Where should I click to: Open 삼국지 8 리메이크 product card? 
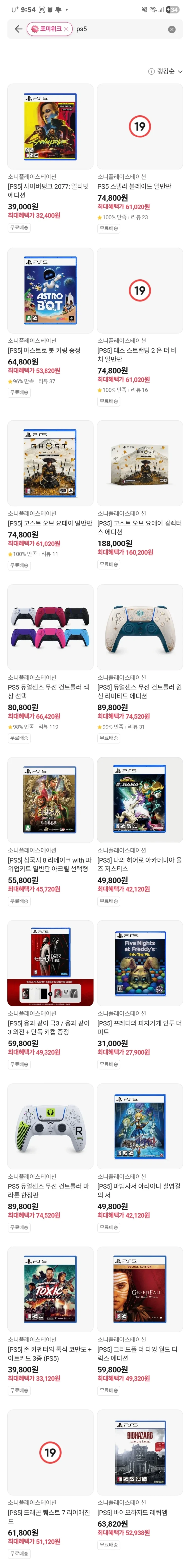pos(50,800)
